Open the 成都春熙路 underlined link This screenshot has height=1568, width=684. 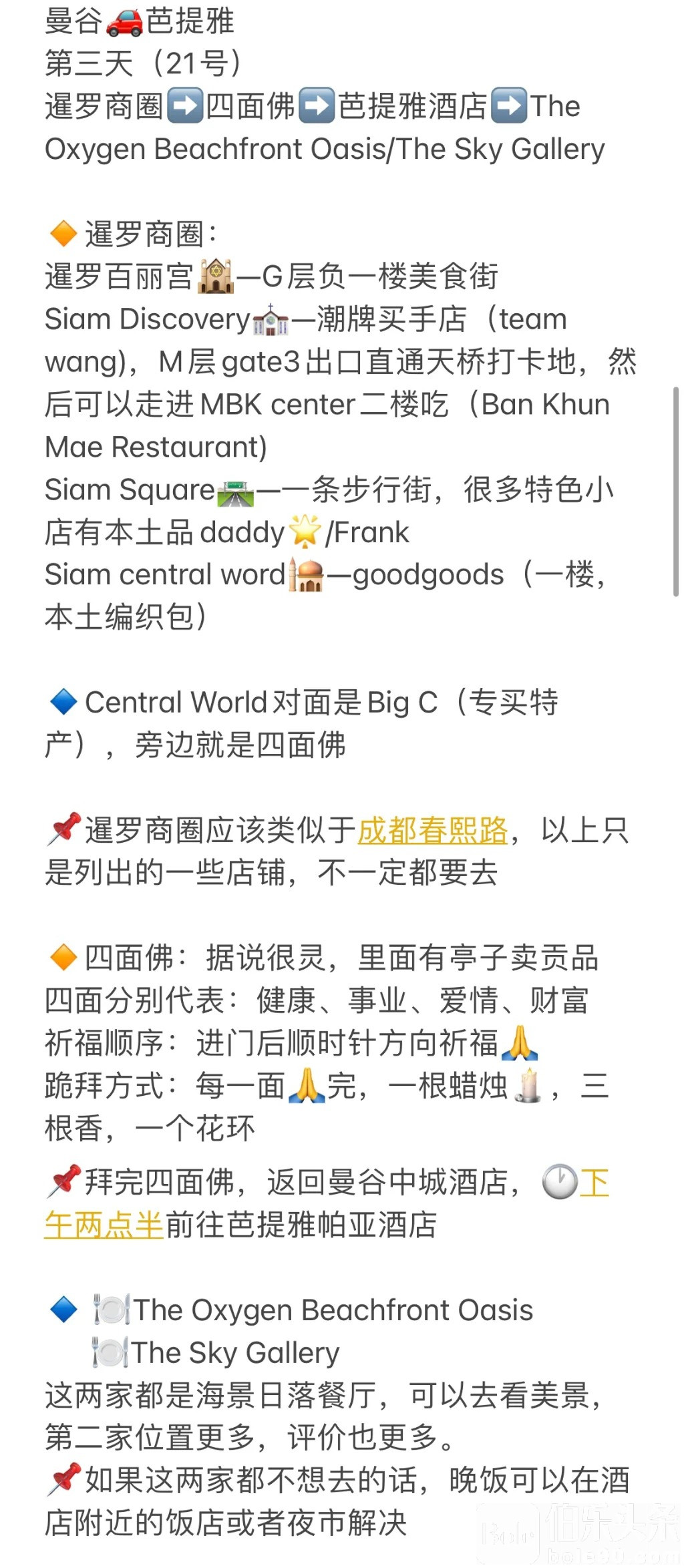coord(433,831)
